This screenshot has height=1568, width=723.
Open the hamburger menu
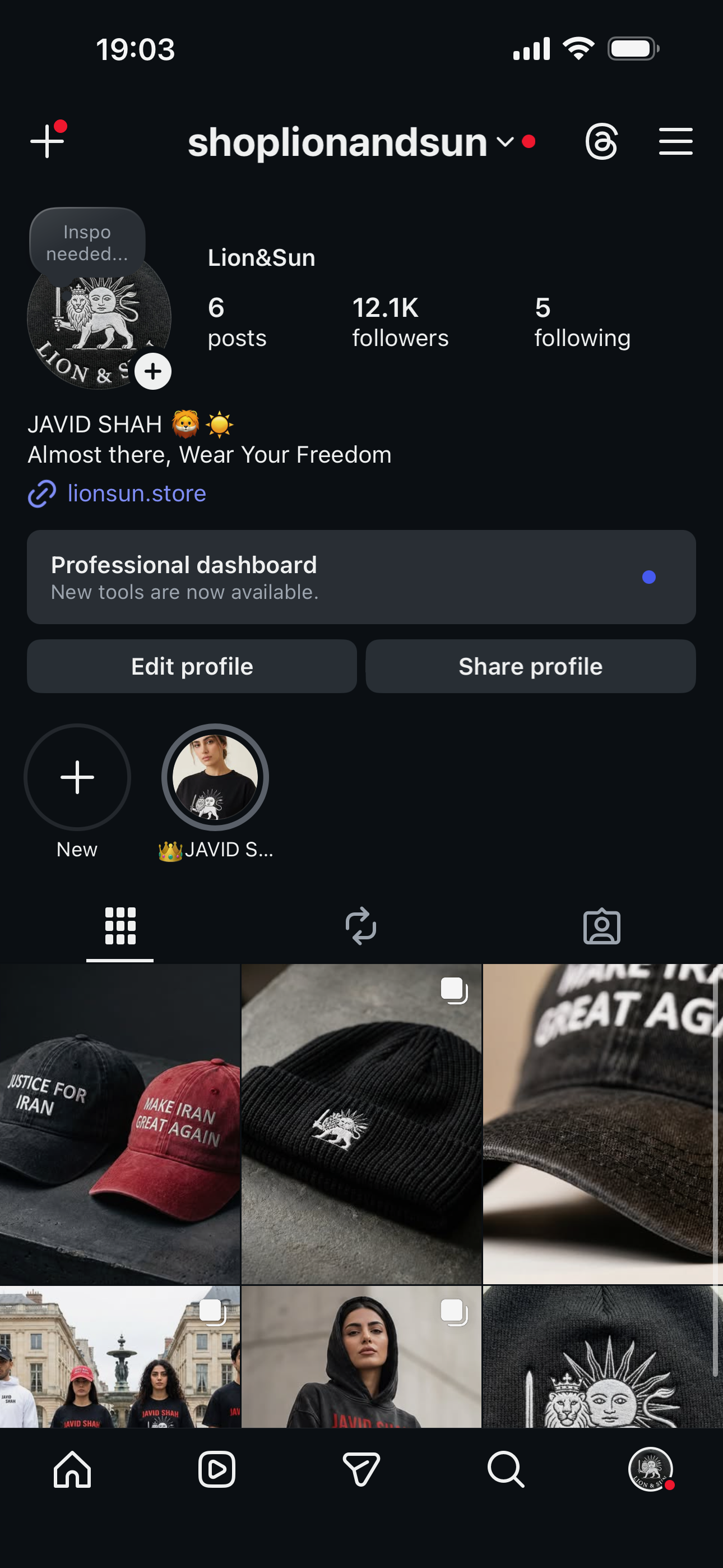click(675, 141)
